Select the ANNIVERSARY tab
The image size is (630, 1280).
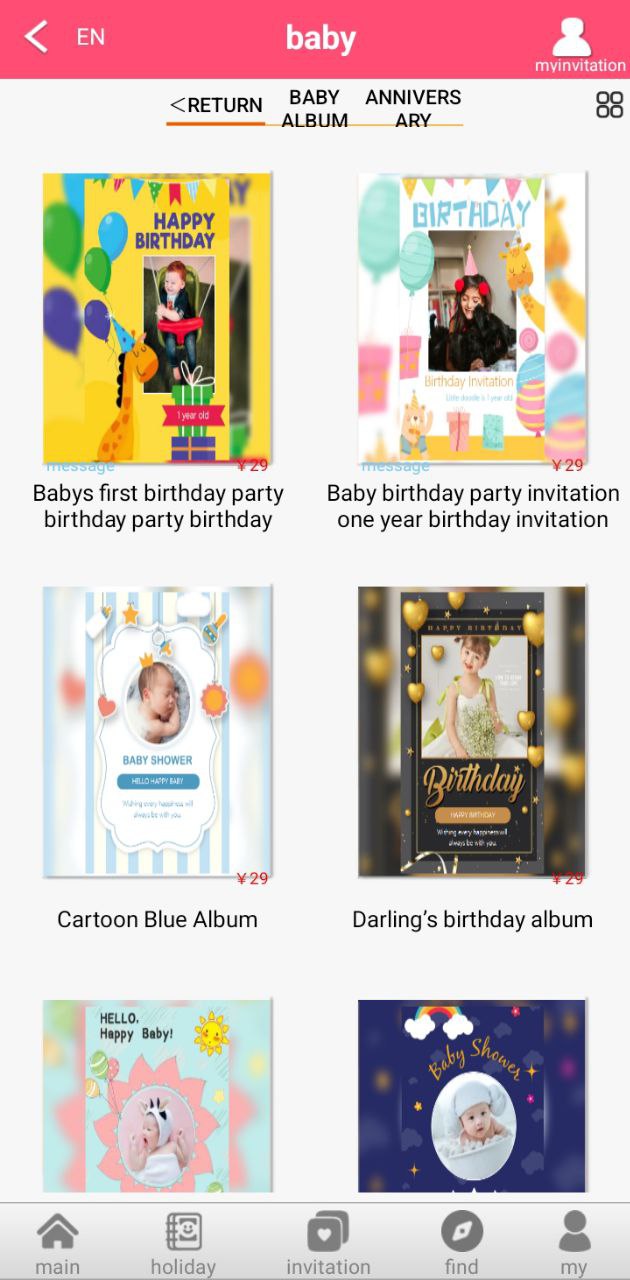413,108
